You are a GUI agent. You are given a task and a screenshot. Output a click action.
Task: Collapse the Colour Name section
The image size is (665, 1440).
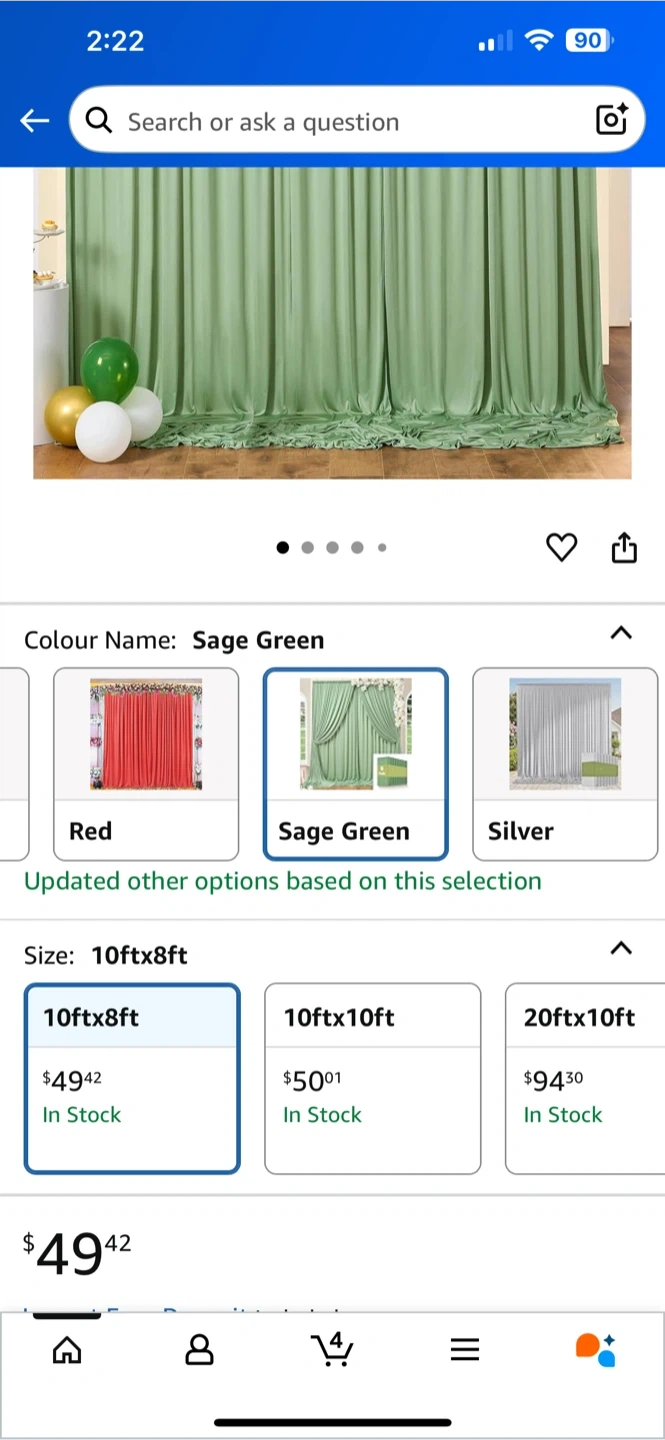(621, 633)
